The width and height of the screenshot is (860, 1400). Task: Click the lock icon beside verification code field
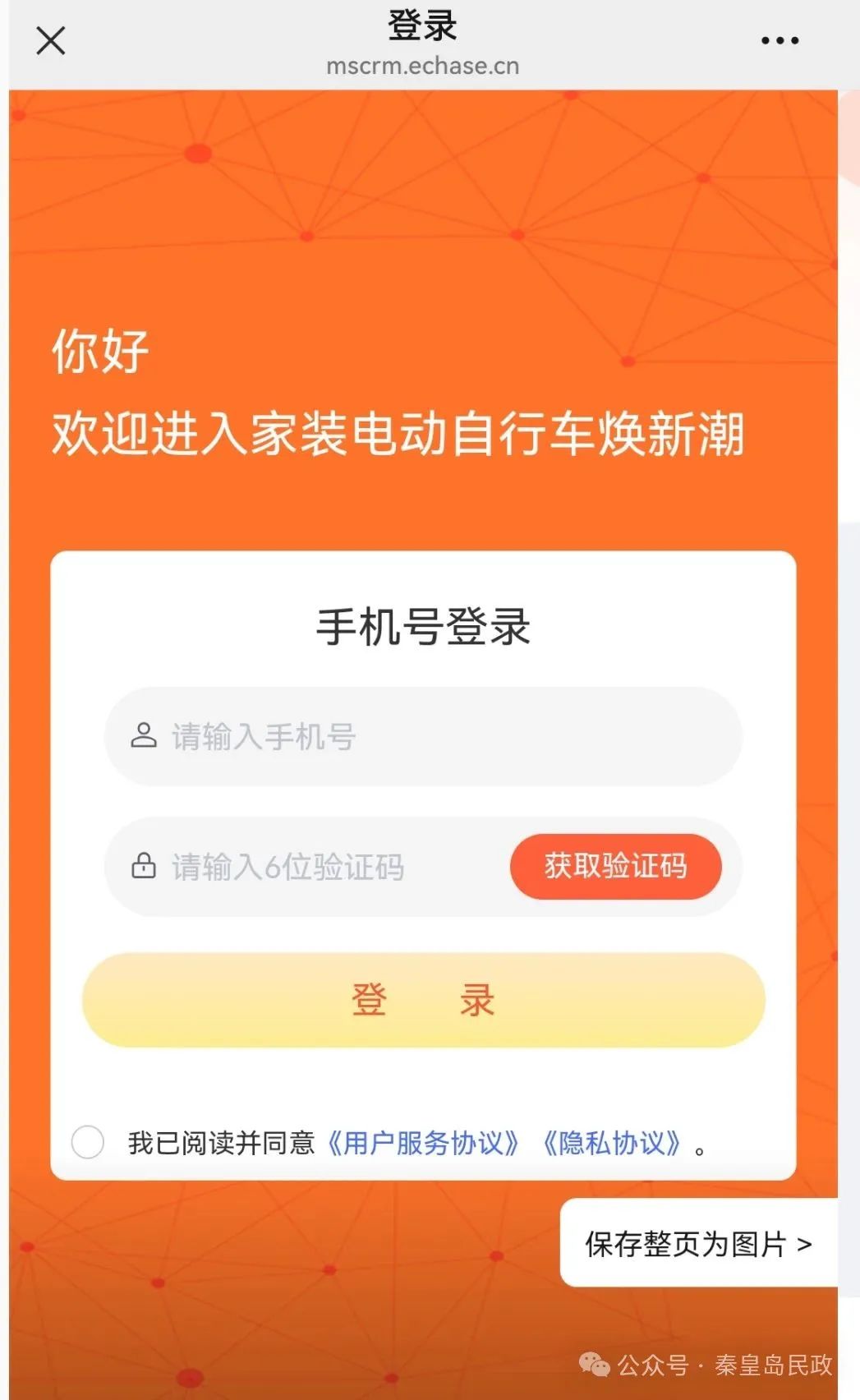(145, 865)
